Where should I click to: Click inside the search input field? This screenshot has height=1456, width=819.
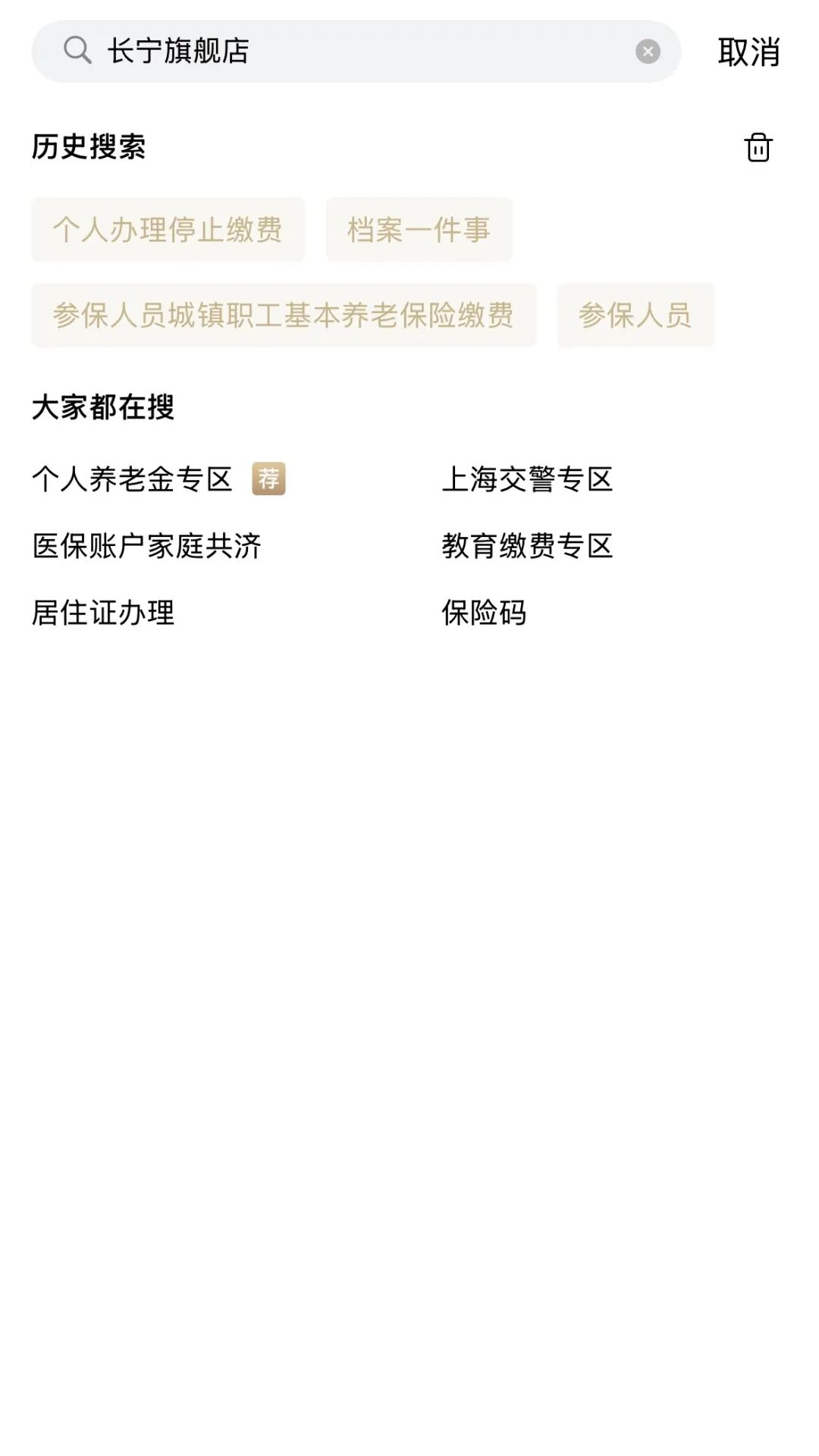point(341,50)
